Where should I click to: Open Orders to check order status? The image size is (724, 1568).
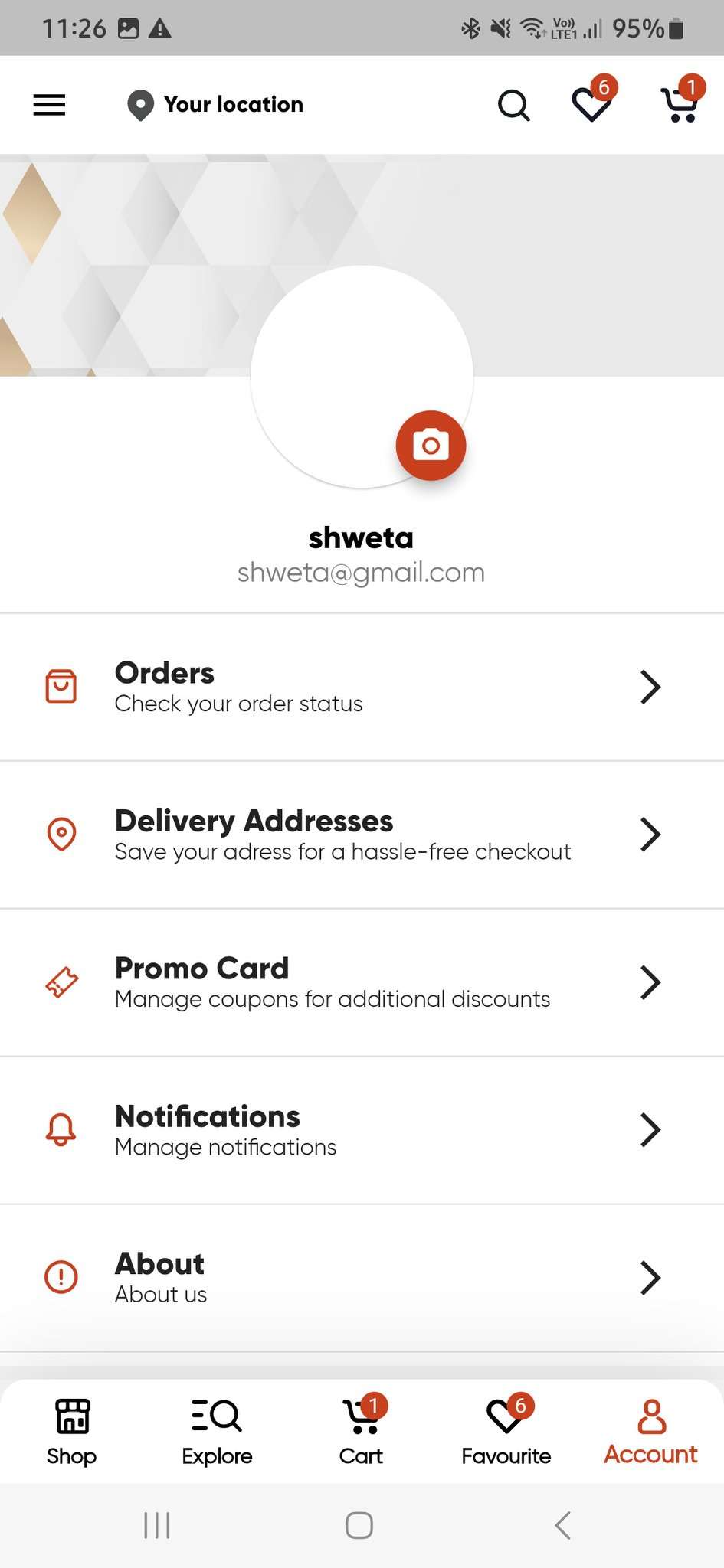click(x=362, y=687)
